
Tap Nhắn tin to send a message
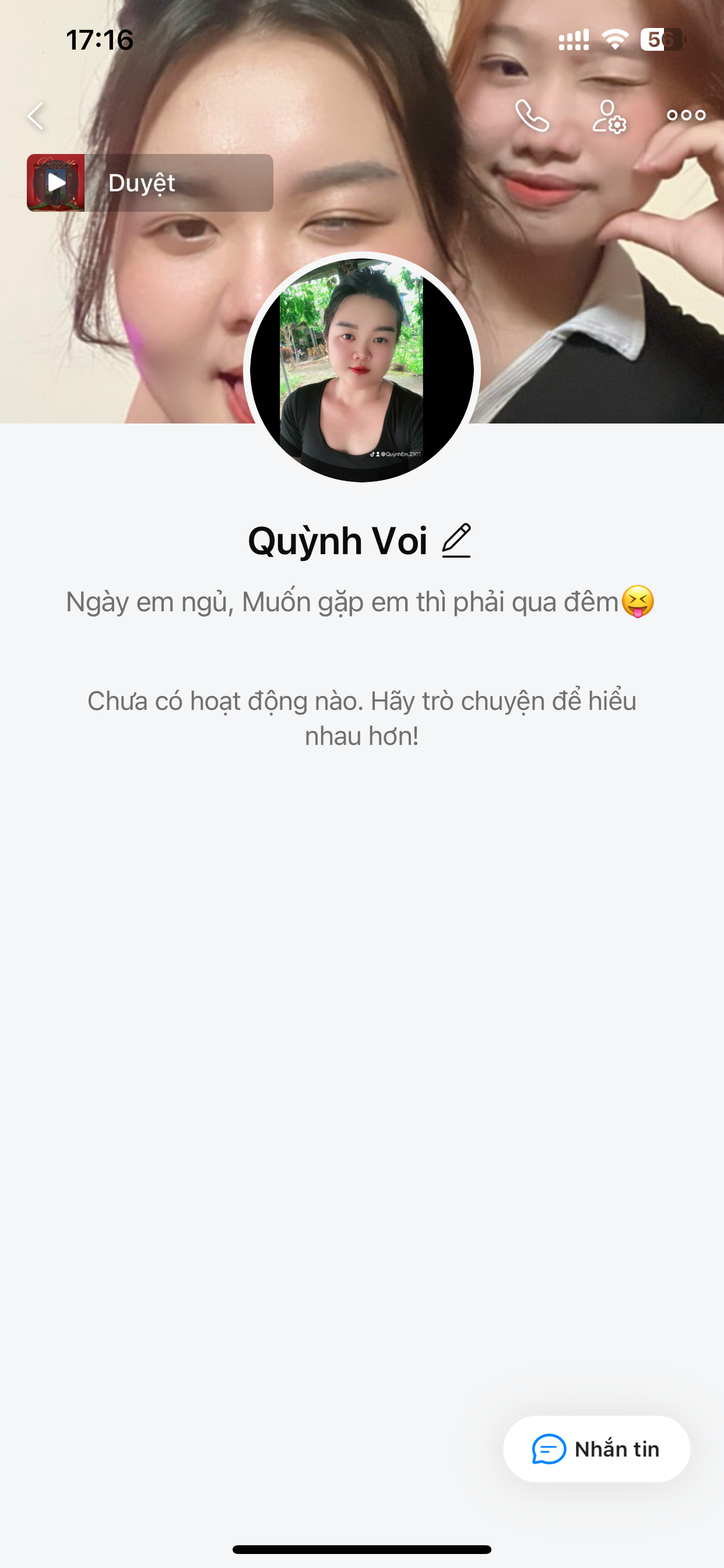tap(596, 1448)
